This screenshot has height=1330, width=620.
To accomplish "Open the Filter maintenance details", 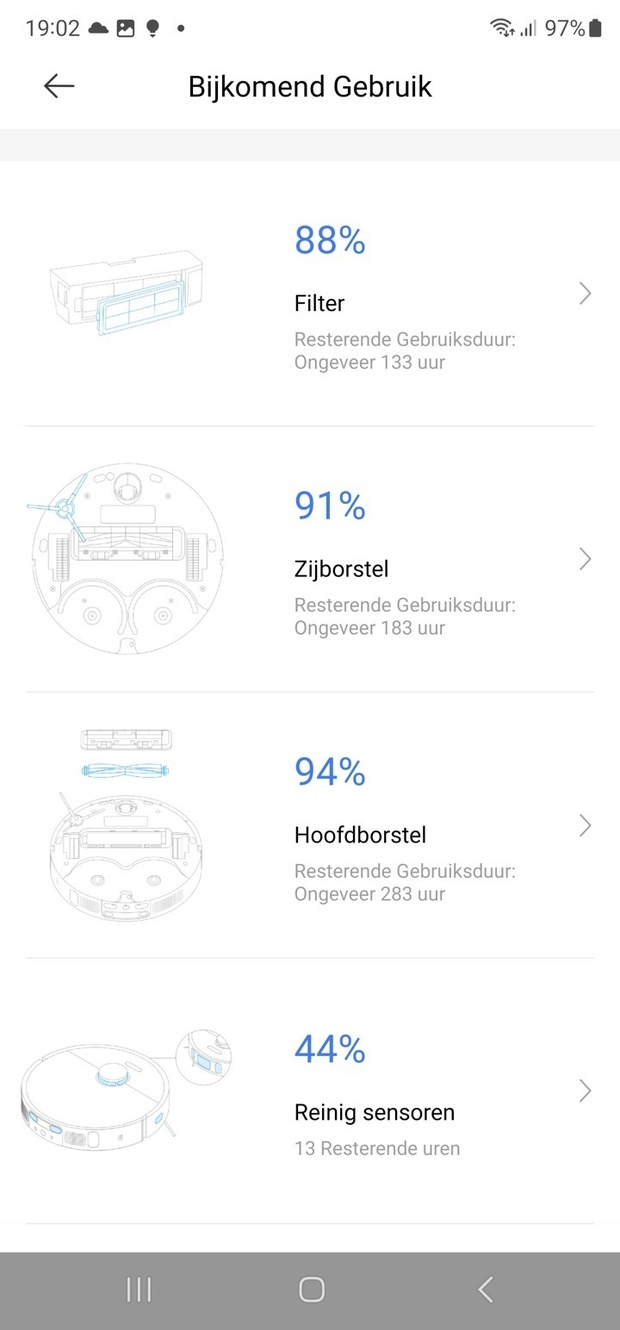I will tap(310, 294).
